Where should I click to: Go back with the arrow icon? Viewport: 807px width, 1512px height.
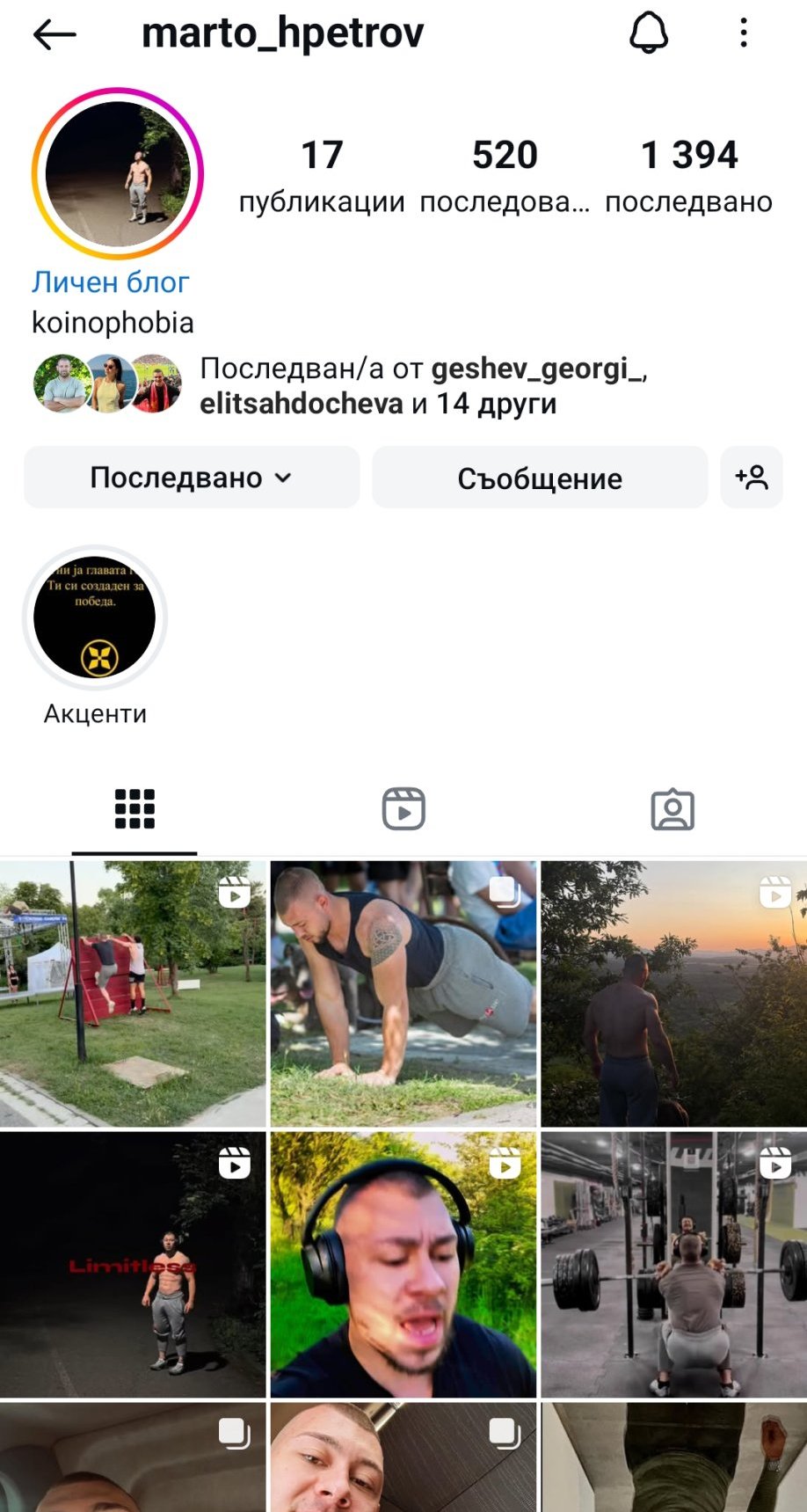point(55,34)
